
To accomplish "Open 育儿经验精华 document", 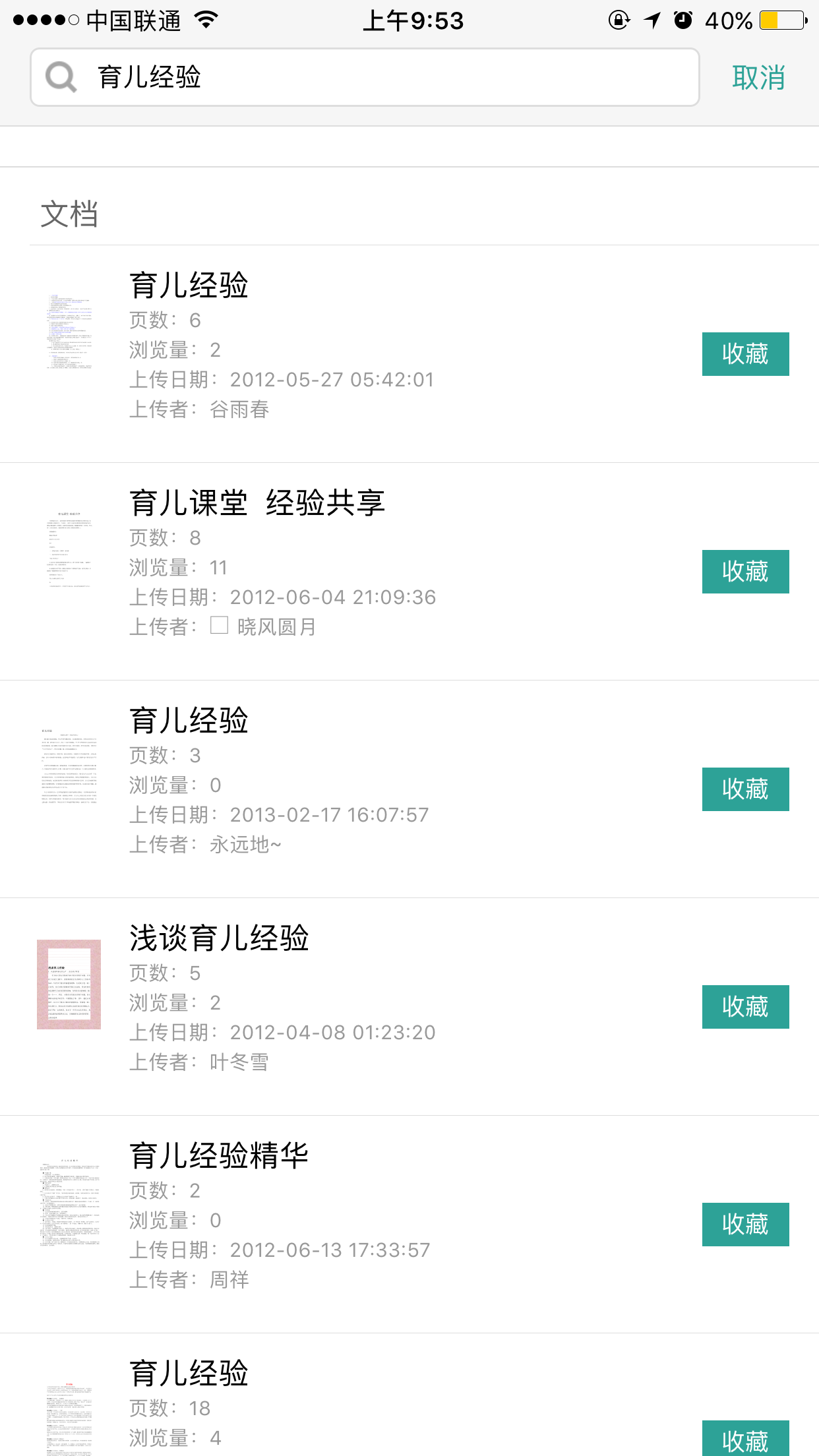I will click(x=219, y=1156).
